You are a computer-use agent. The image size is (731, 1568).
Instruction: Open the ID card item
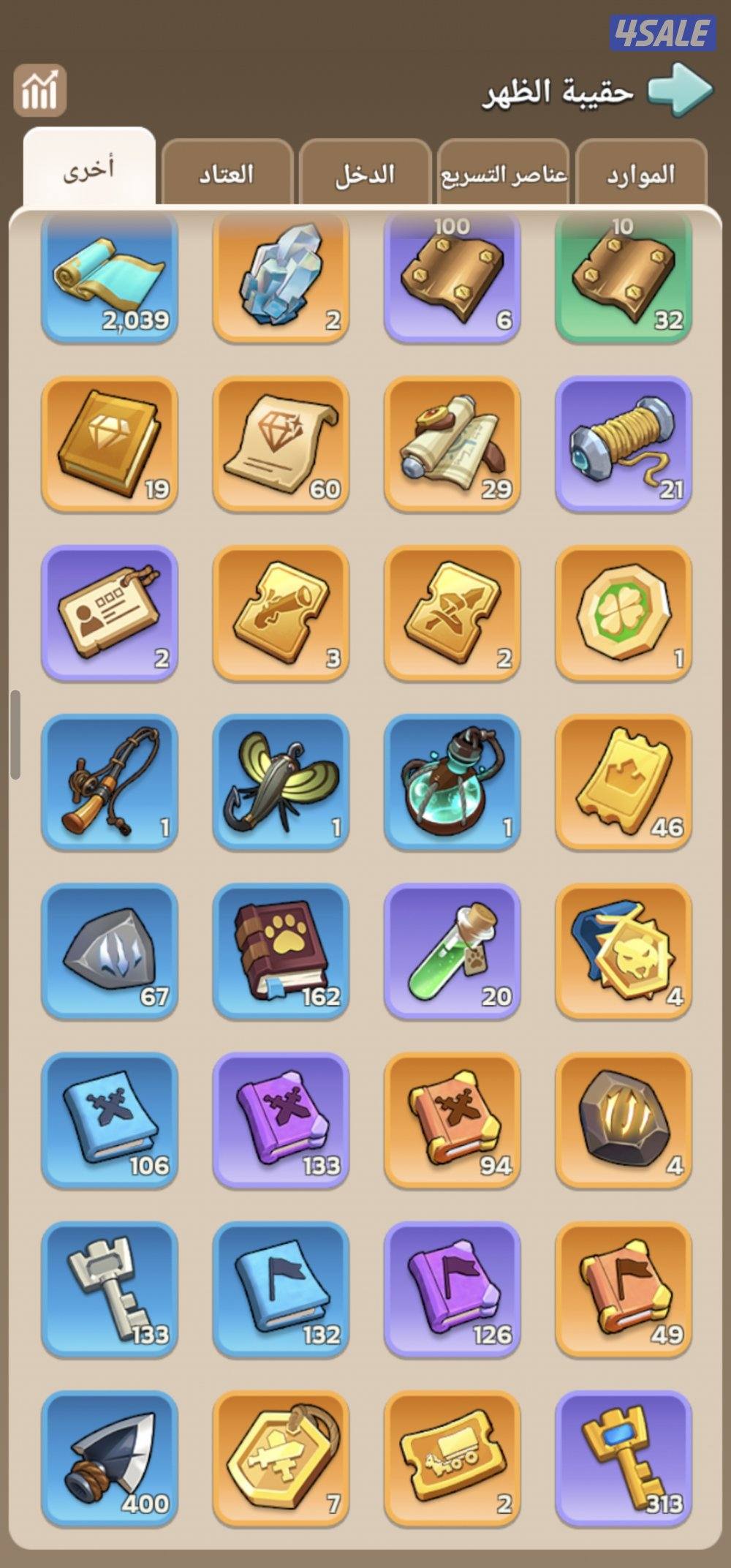point(110,613)
